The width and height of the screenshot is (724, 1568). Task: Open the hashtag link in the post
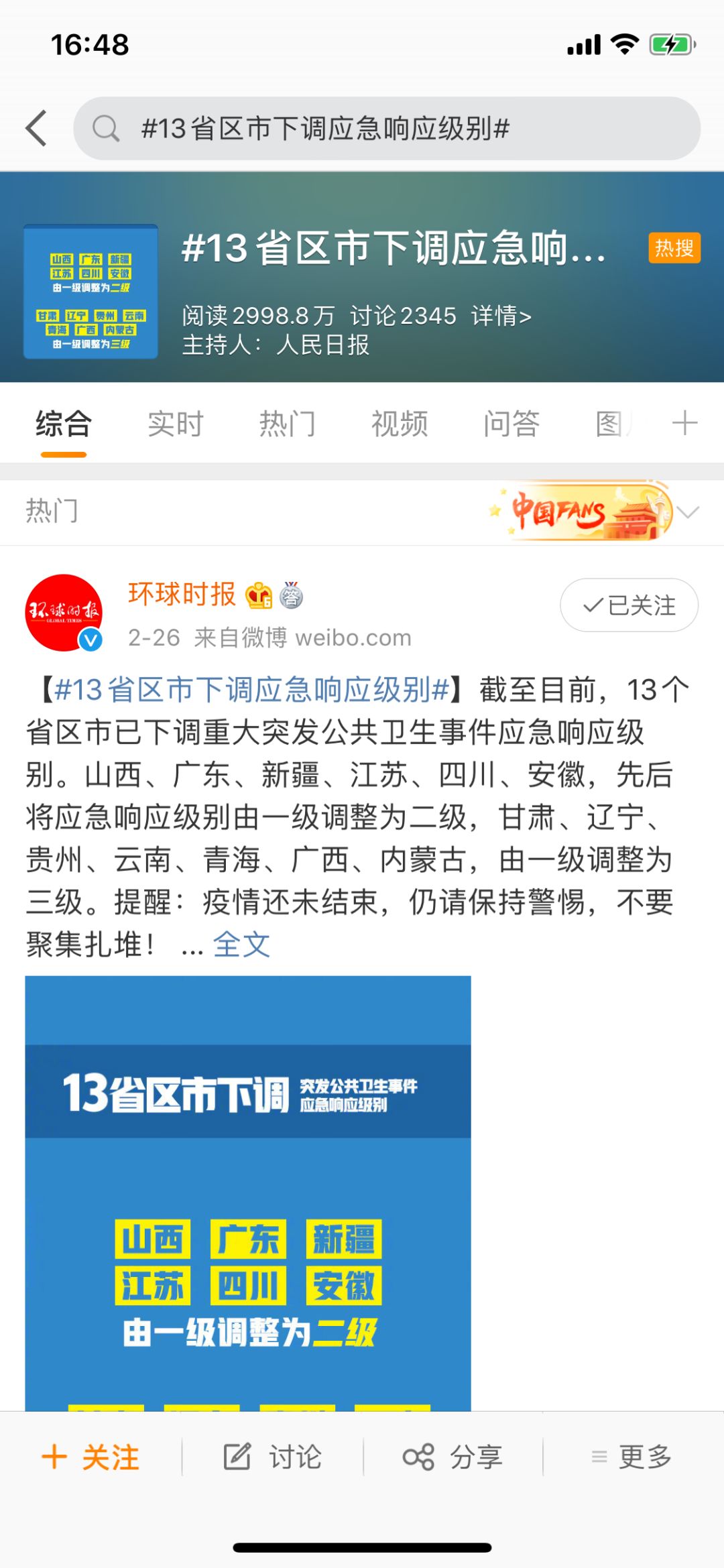pyautogui.click(x=252, y=689)
